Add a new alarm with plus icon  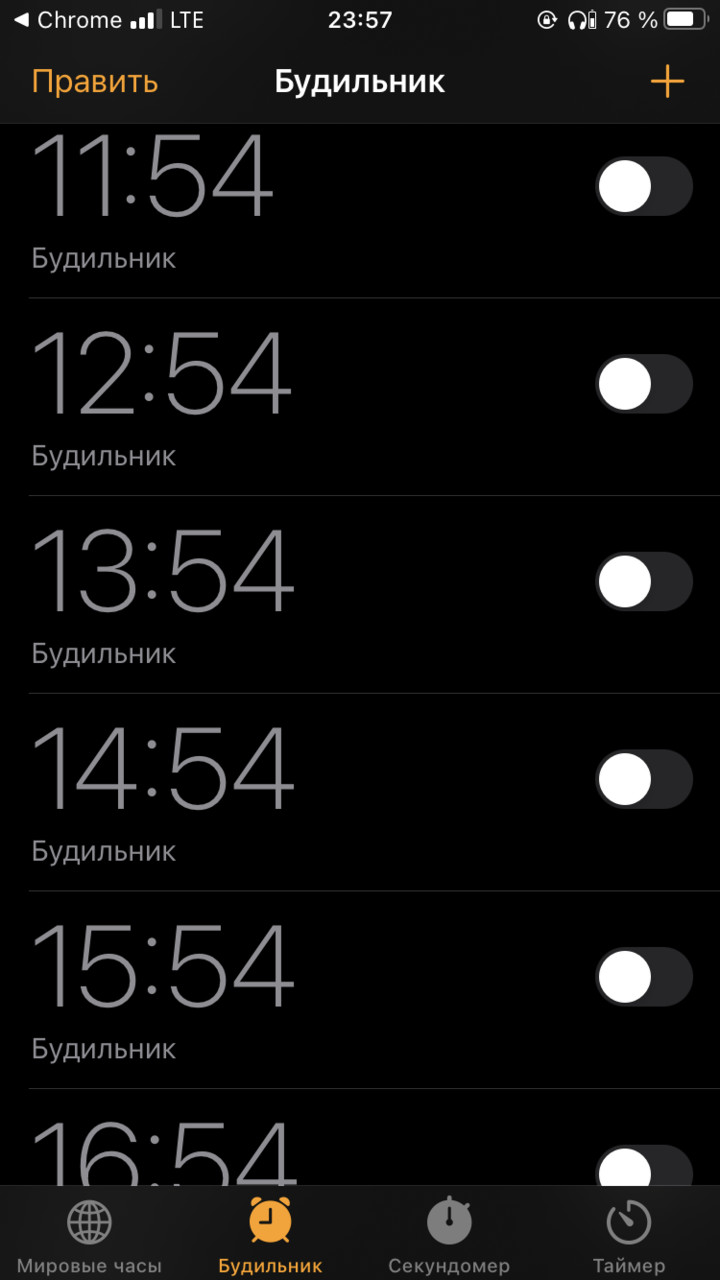tap(667, 82)
